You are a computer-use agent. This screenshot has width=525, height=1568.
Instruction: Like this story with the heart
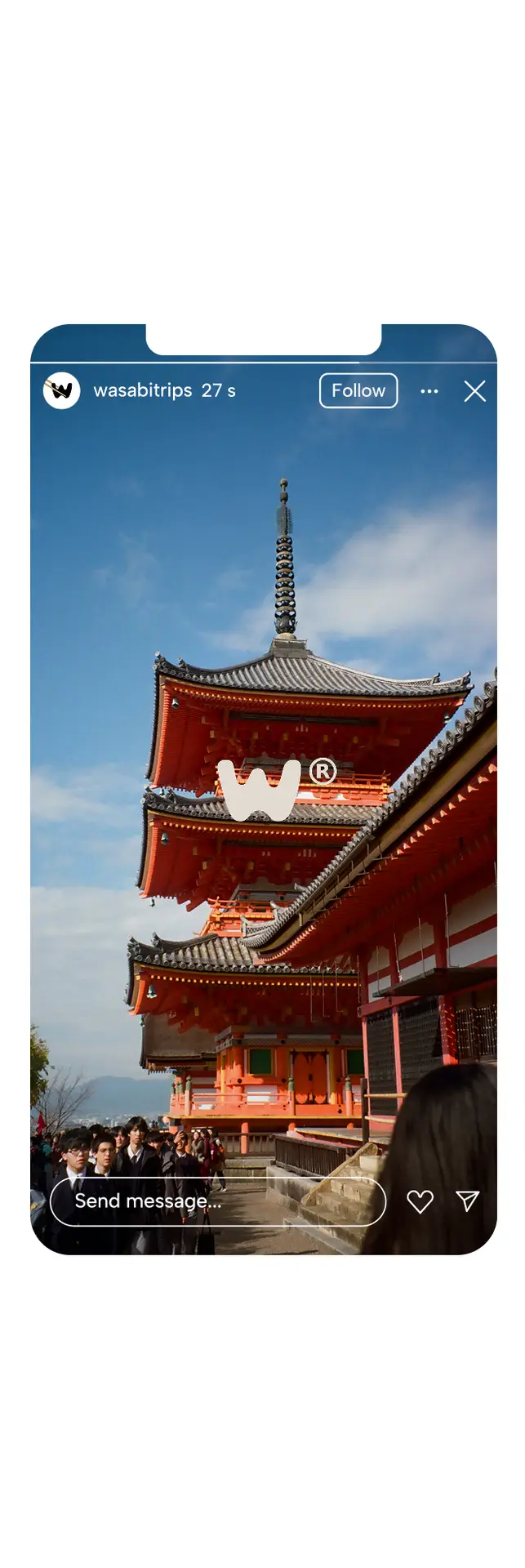coord(420,1200)
